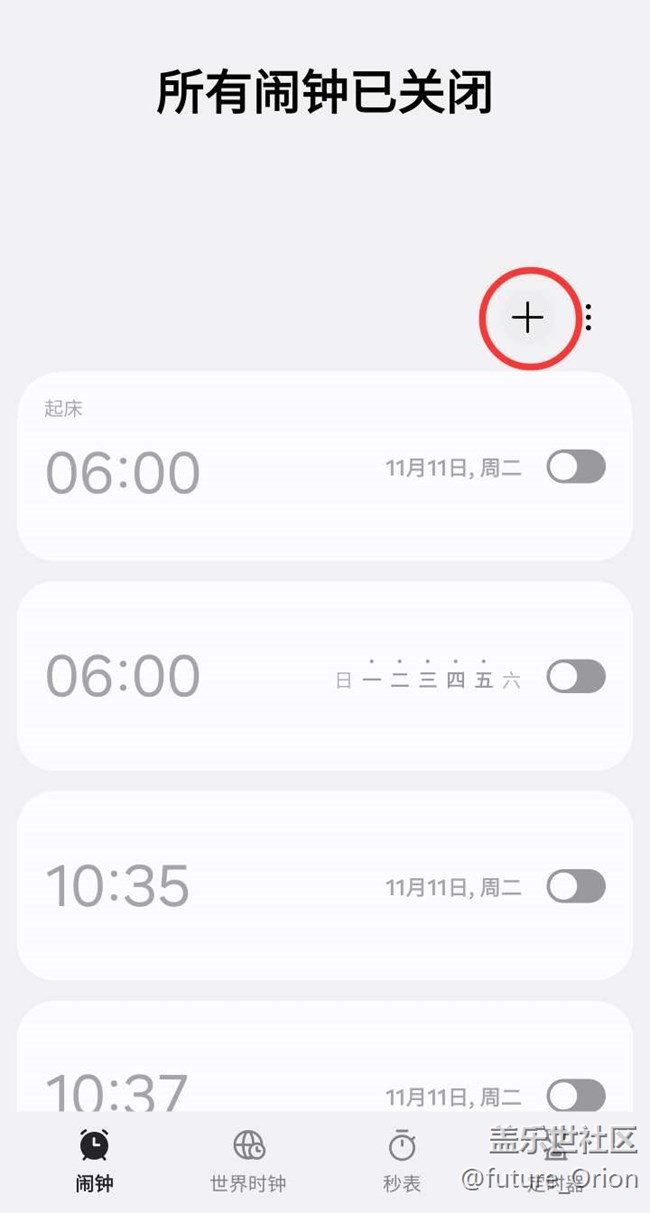Go to the 秒表 tab
650x1213 pixels.
click(x=402, y=1160)
